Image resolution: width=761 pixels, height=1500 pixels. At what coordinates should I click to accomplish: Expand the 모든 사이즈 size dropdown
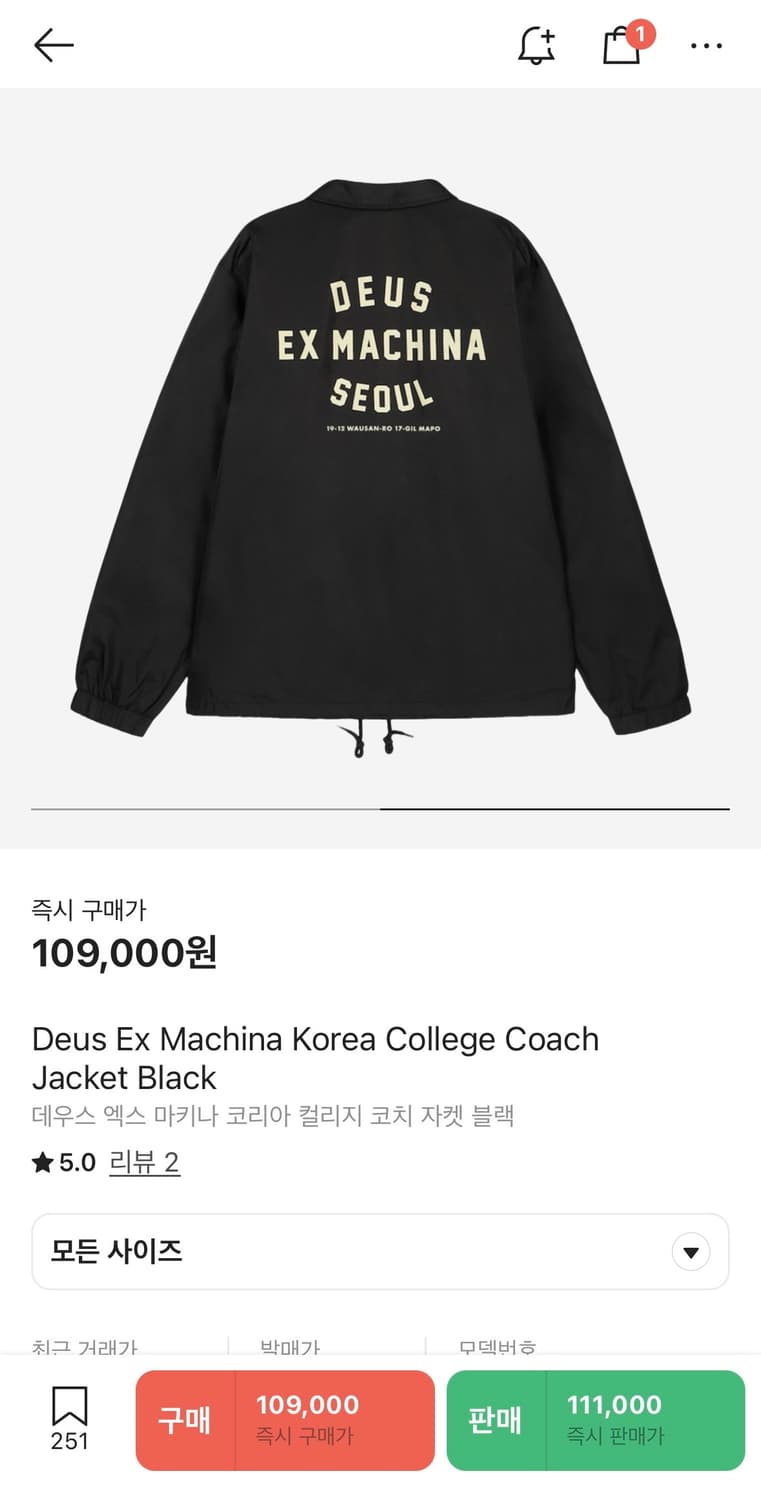(x=380, y=1251)
